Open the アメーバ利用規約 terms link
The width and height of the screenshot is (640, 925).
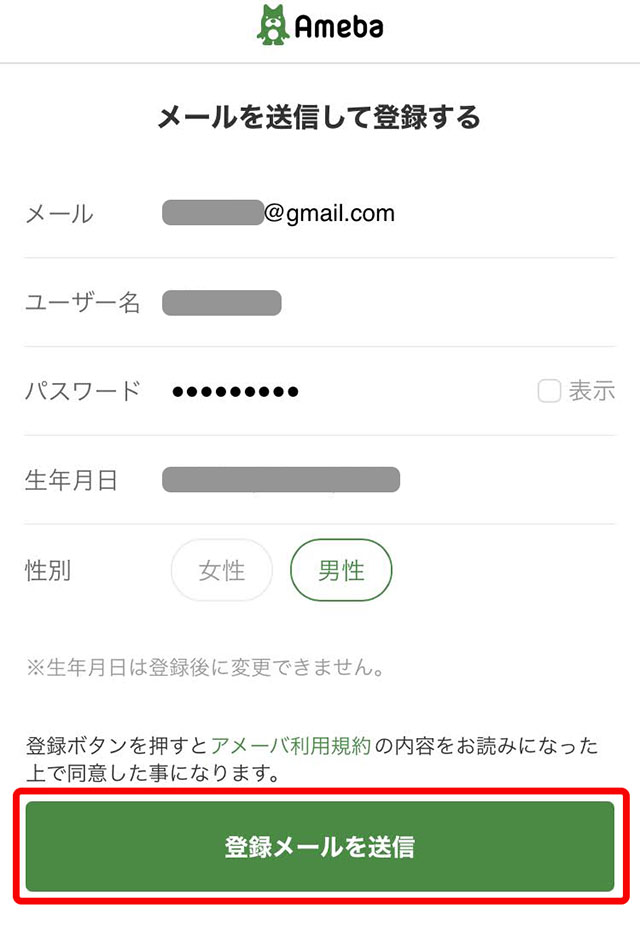[291, 745]
